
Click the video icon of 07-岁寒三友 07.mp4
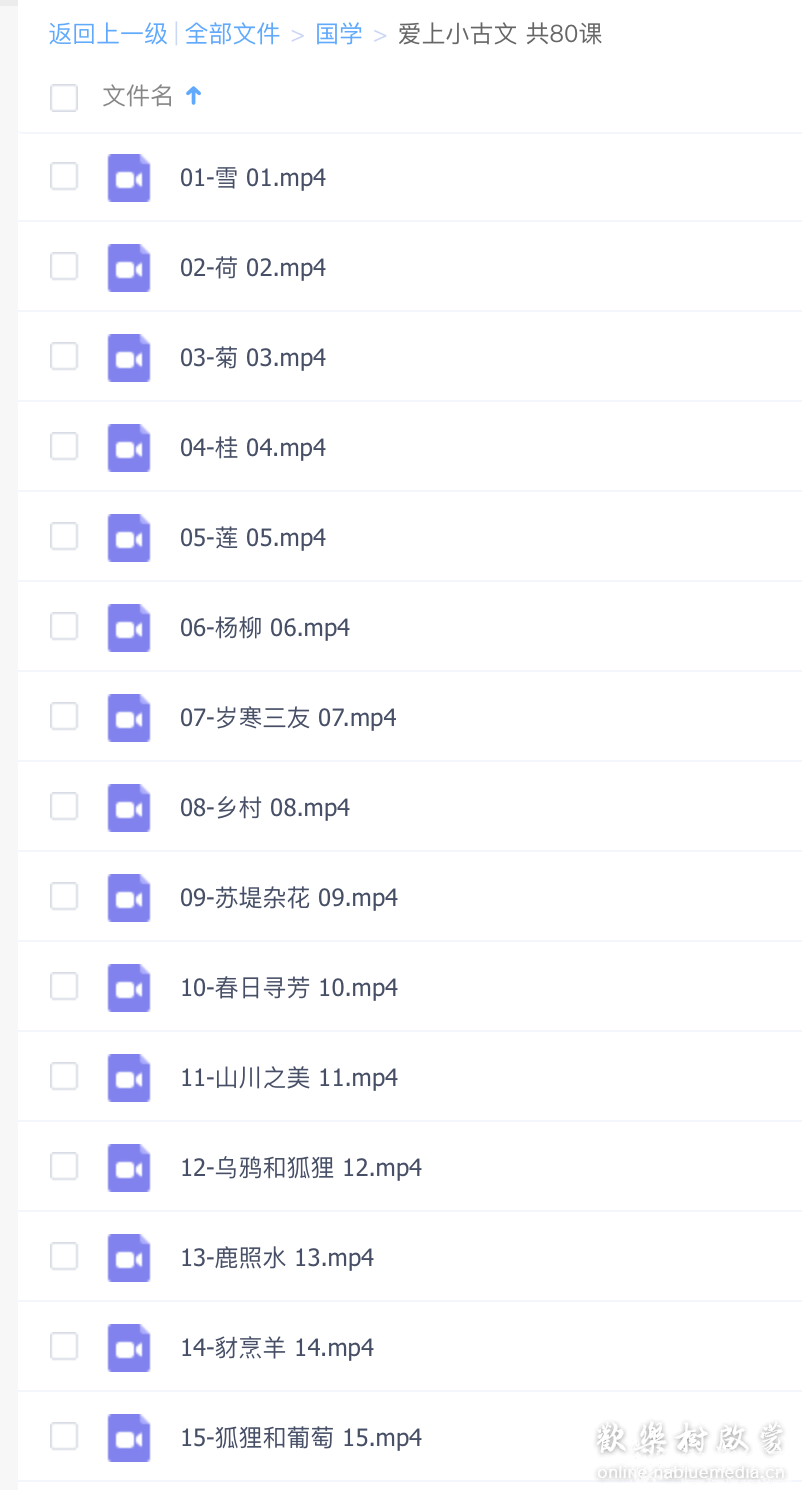(x=128, y=717)
